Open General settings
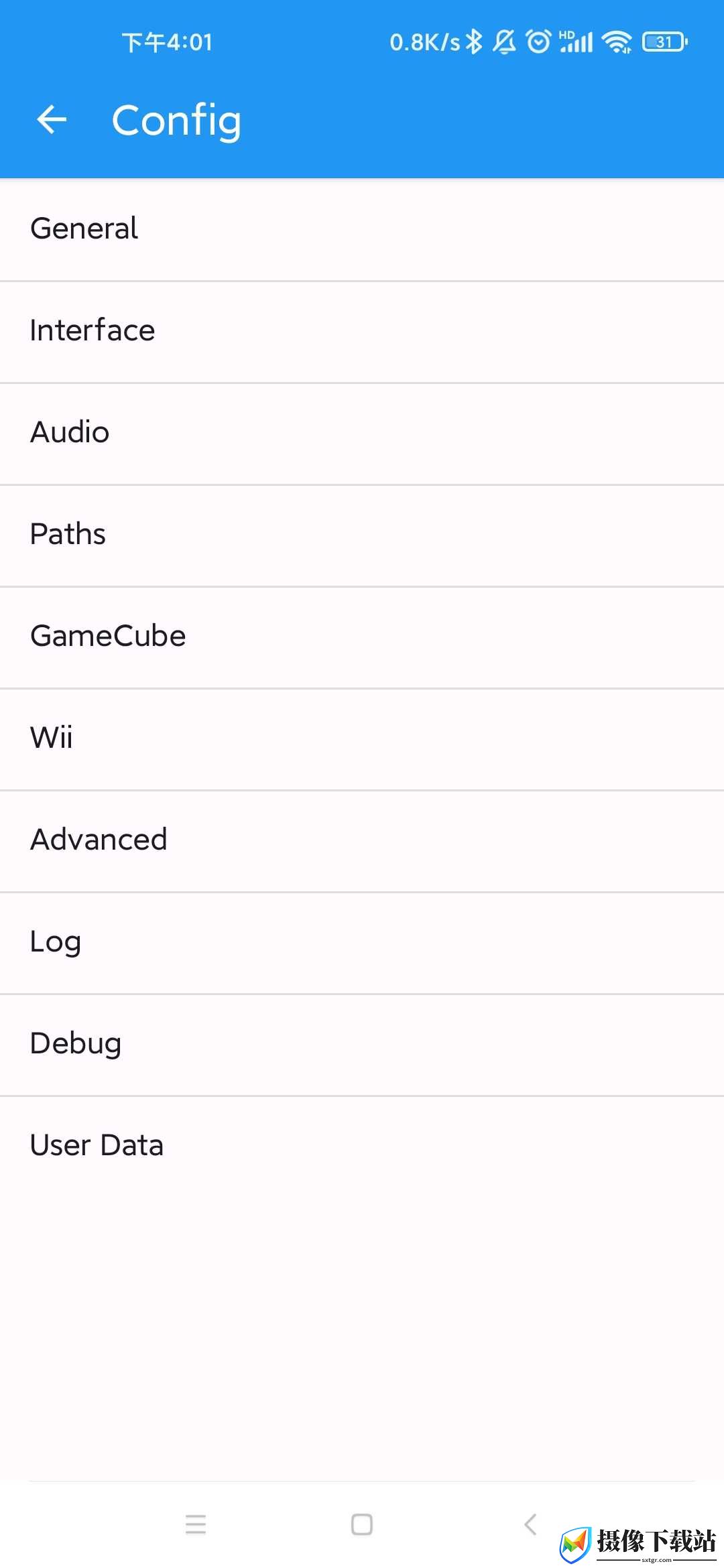The width and height of the screenshot is (724, 1568). point(362,229)
